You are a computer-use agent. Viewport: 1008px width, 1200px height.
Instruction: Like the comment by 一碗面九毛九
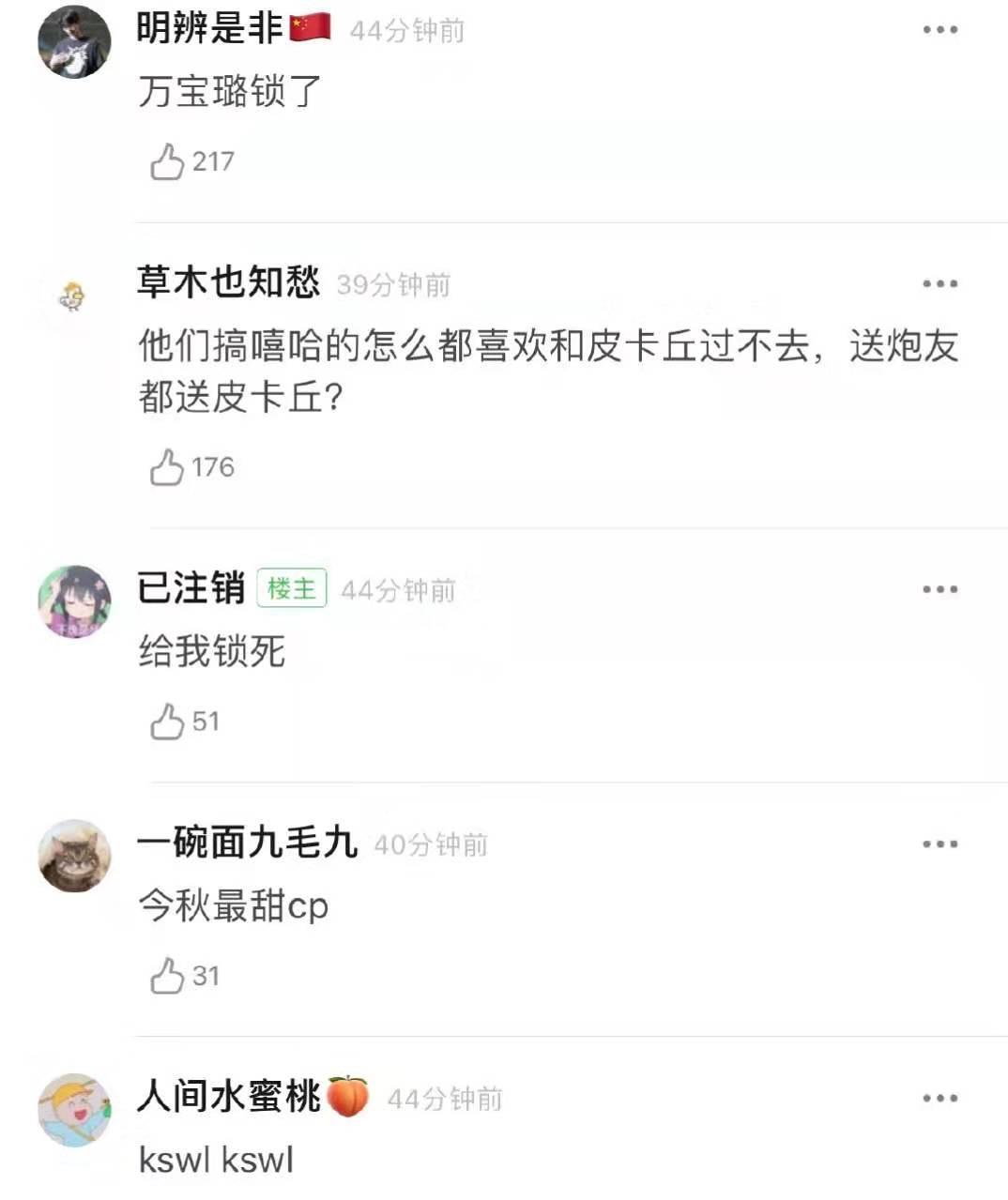point(167,976)
